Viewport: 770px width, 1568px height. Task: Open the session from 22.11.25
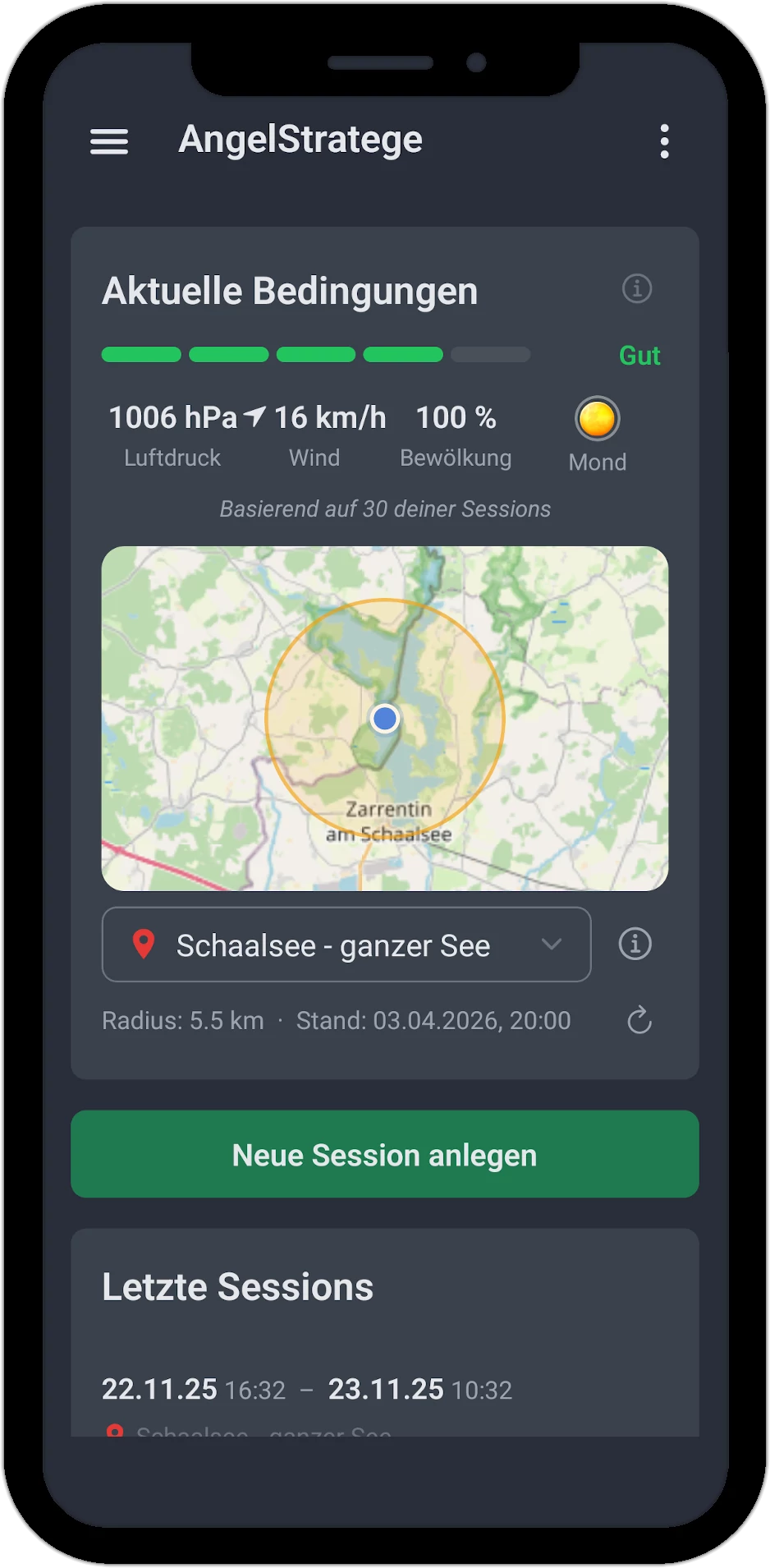(x=161, y=1390)
